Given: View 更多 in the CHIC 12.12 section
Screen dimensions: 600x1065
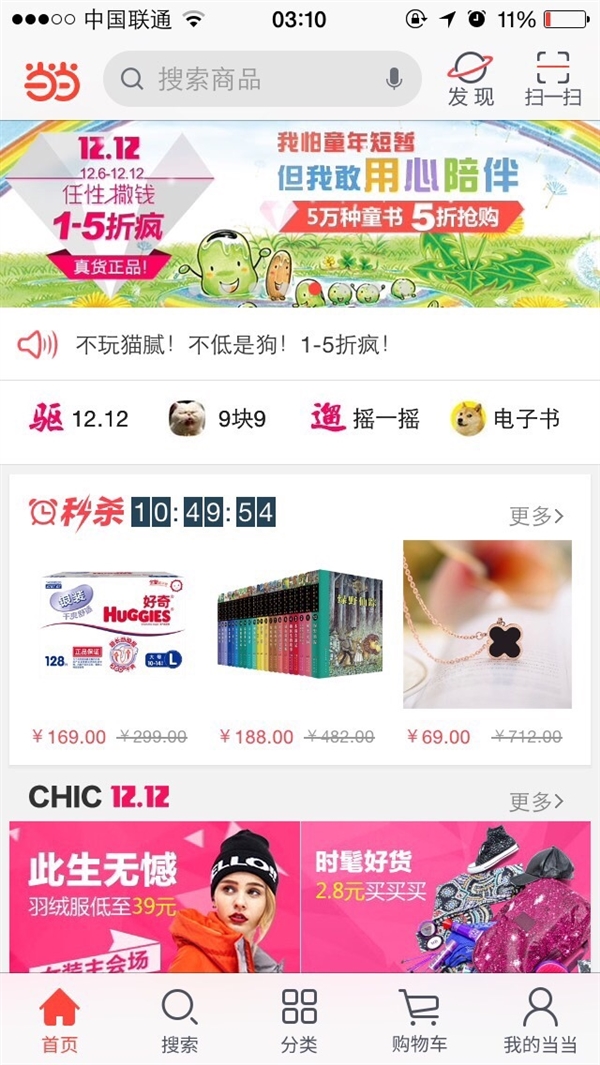Looking at the screenshot, I should tap(537, 801).
